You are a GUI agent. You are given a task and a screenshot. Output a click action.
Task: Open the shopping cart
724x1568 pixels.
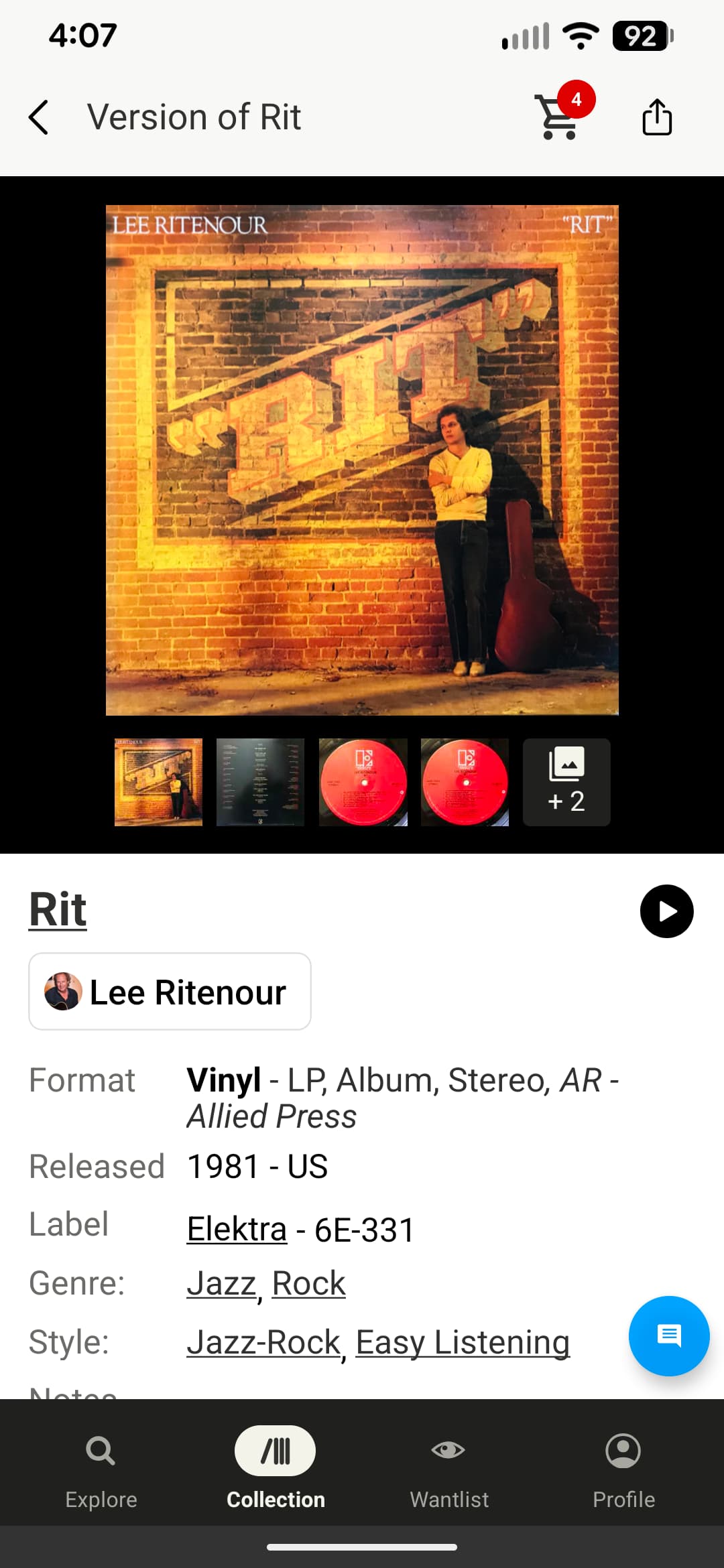[558, 116]
